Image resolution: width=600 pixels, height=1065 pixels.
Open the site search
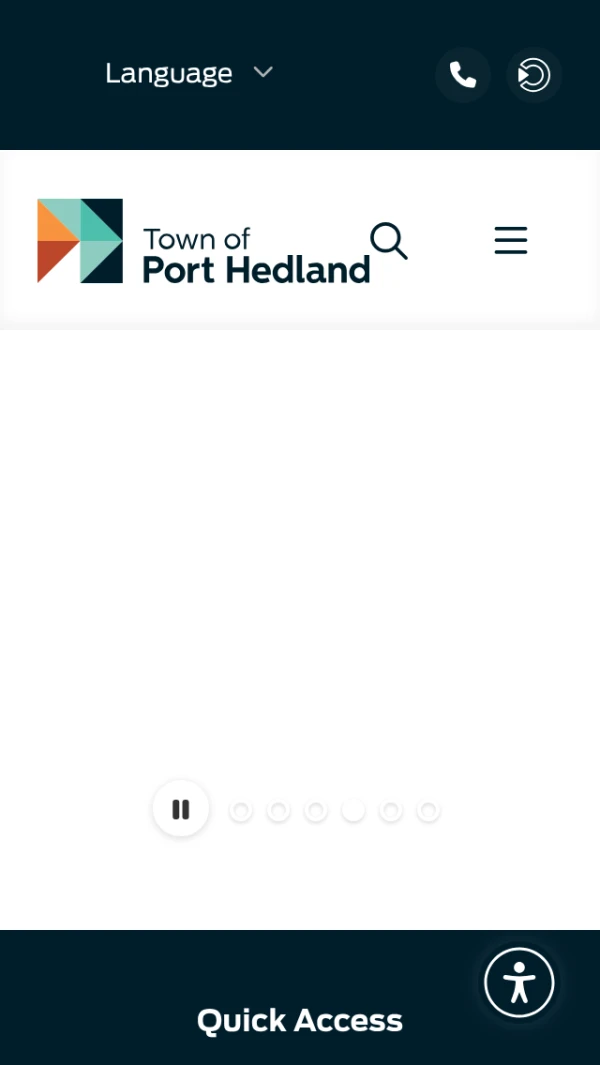(388, 241)
